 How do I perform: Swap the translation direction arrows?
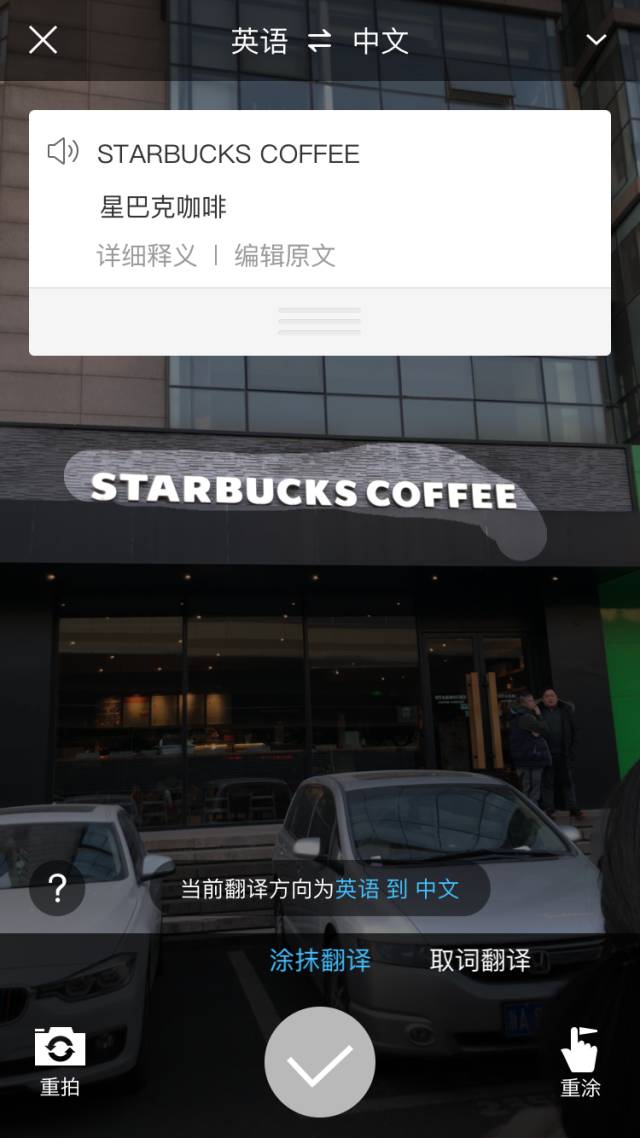click(x=319, y=41)
